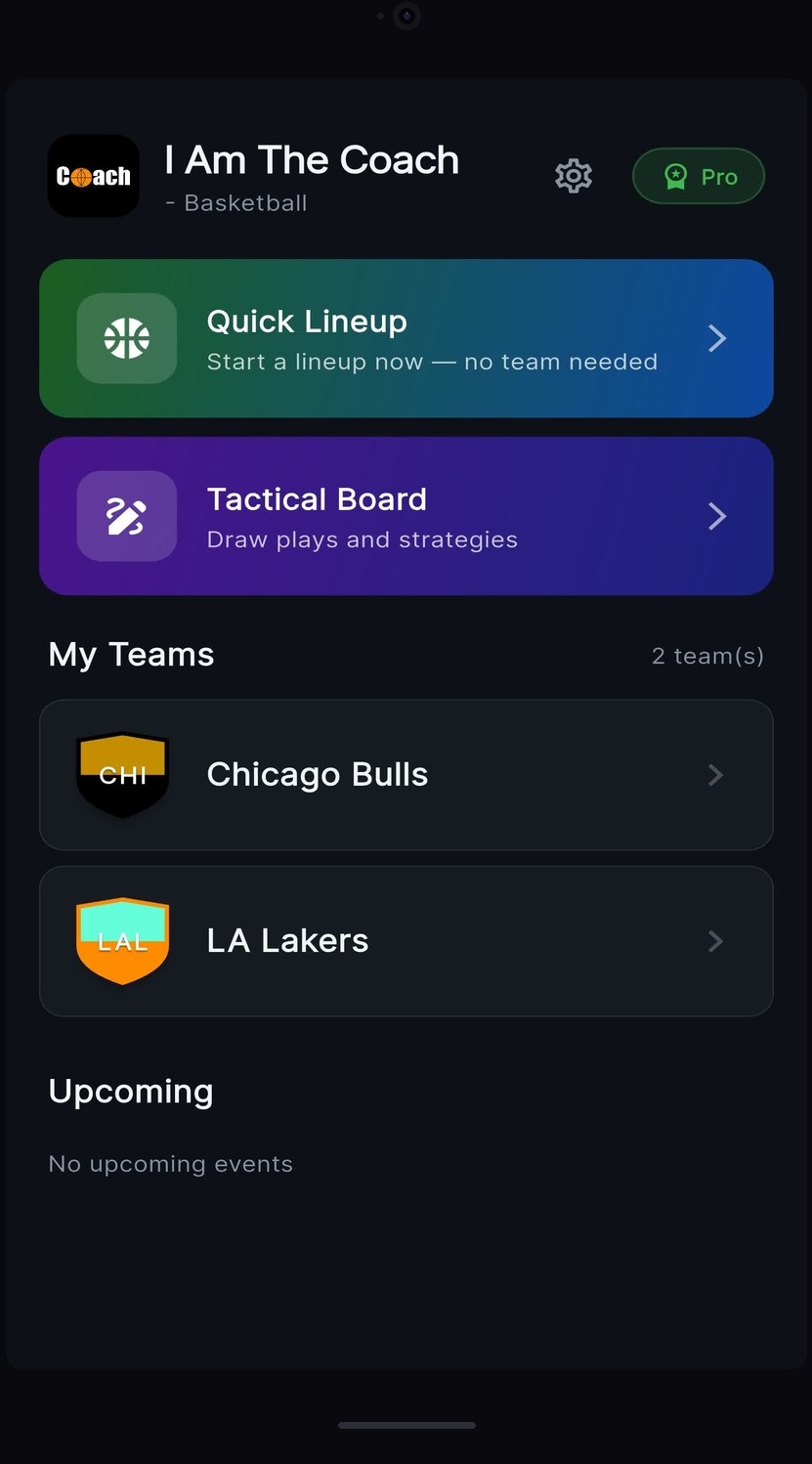812x1464 pixels.
Task: Select the pen squiggle icon for drawing plays
Action: click(126, 516)
